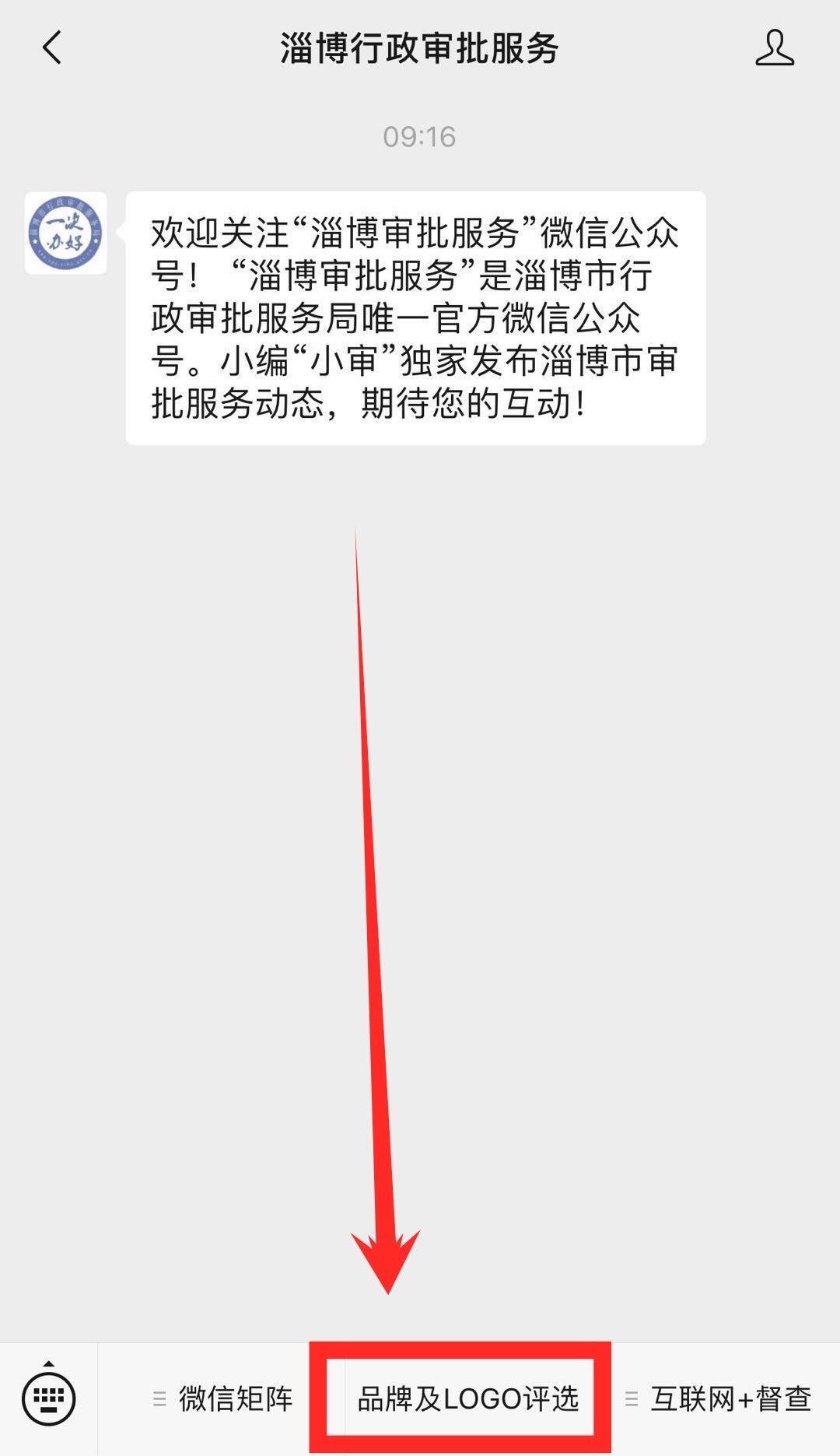This screenshot has height=1456, width=840.
Task: Open the 淄博行政审批服务 avatar
Action: 66,233
